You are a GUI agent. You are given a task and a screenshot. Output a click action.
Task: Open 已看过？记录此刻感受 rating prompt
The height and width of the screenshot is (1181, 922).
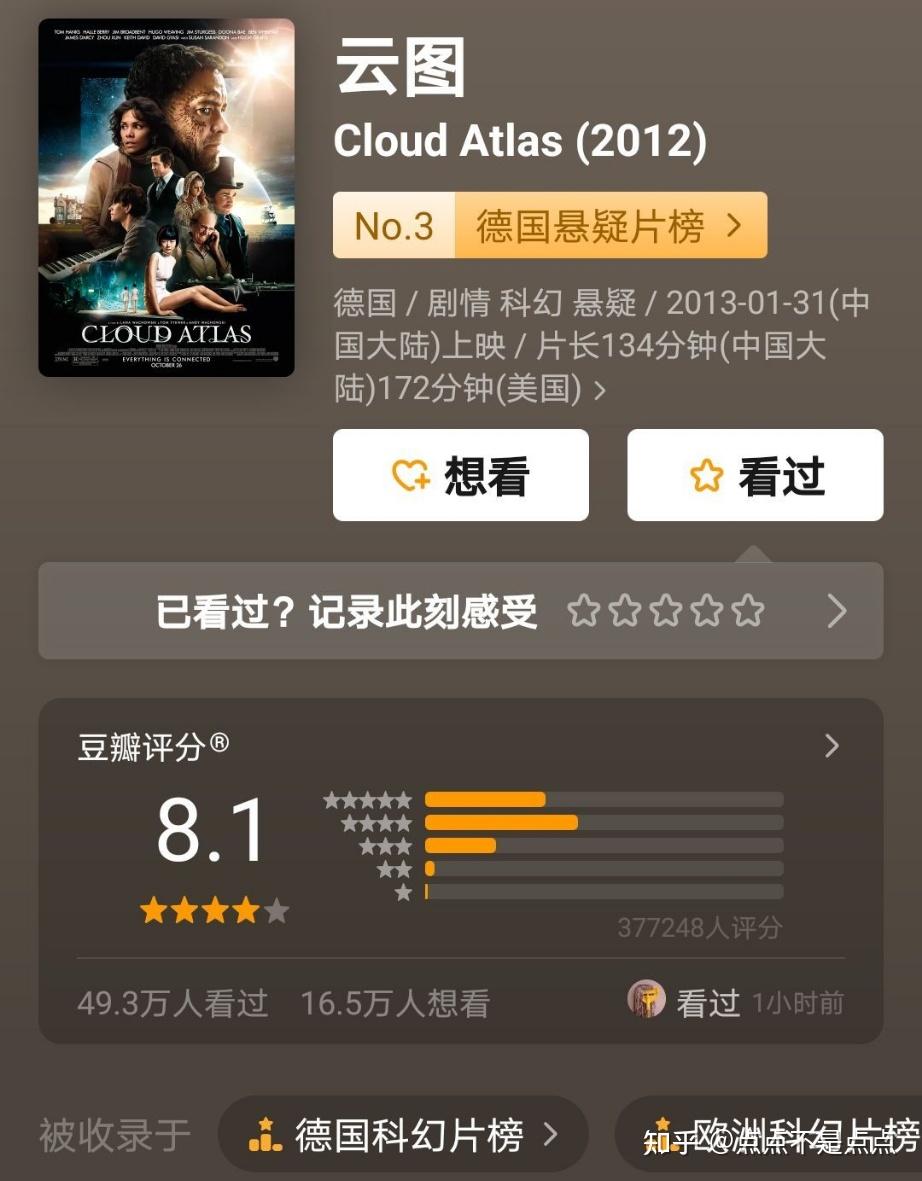point(460,611)
